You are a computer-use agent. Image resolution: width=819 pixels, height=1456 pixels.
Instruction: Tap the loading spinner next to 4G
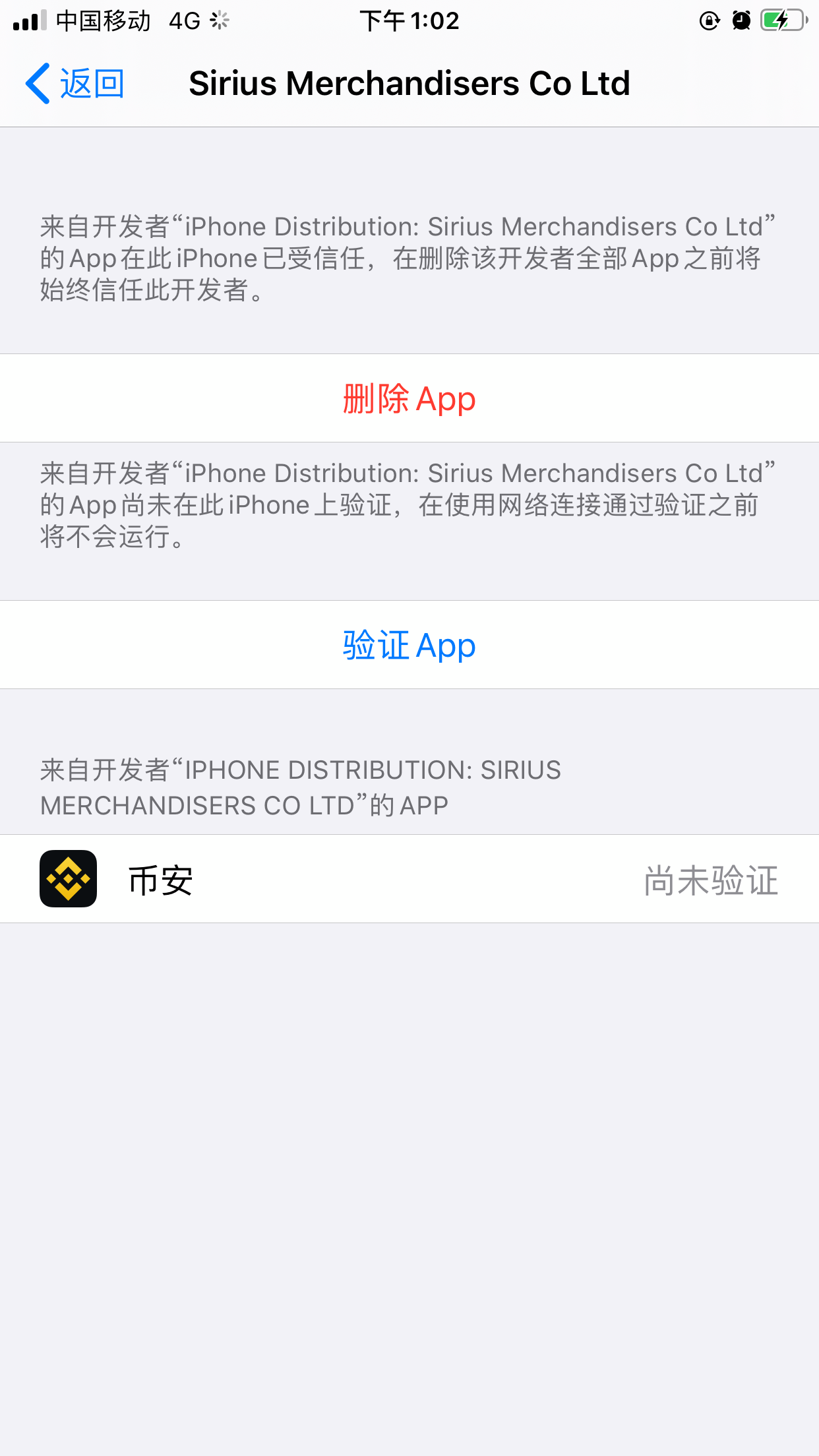click(220, 20)
